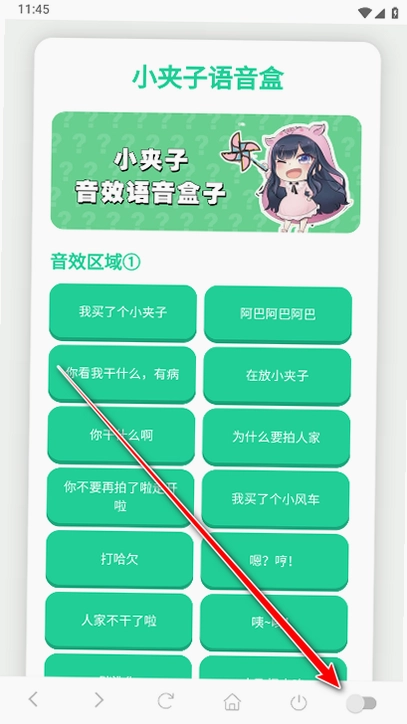Play the 阿巴阿巴阿巴 sound
Image resolution: width=407 pixels, height=724 pixels.
278,314
